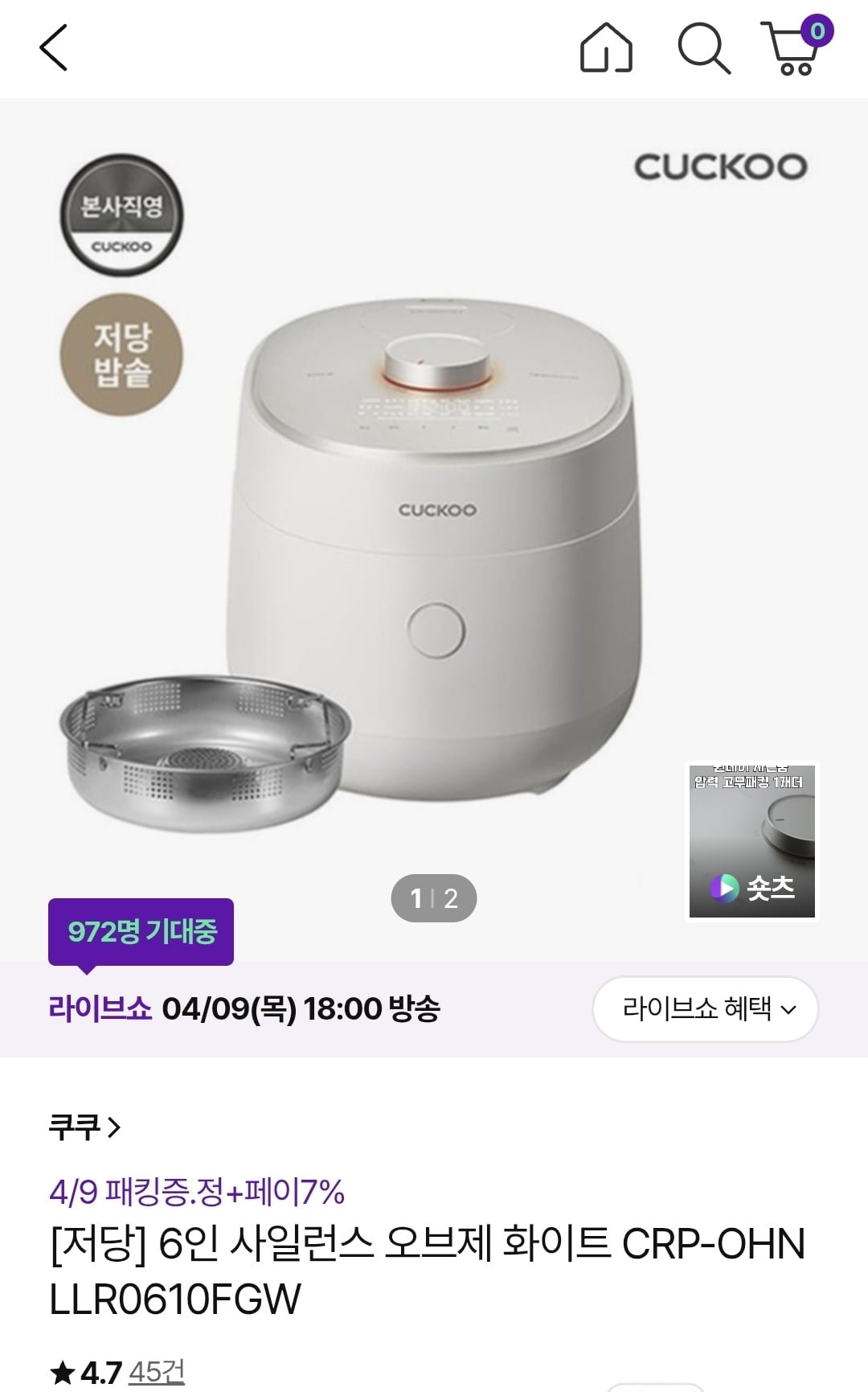The image size is (868, 1392).
Task: Open the 쿠쿠 brand page
Action: [x=84, y=1127]
